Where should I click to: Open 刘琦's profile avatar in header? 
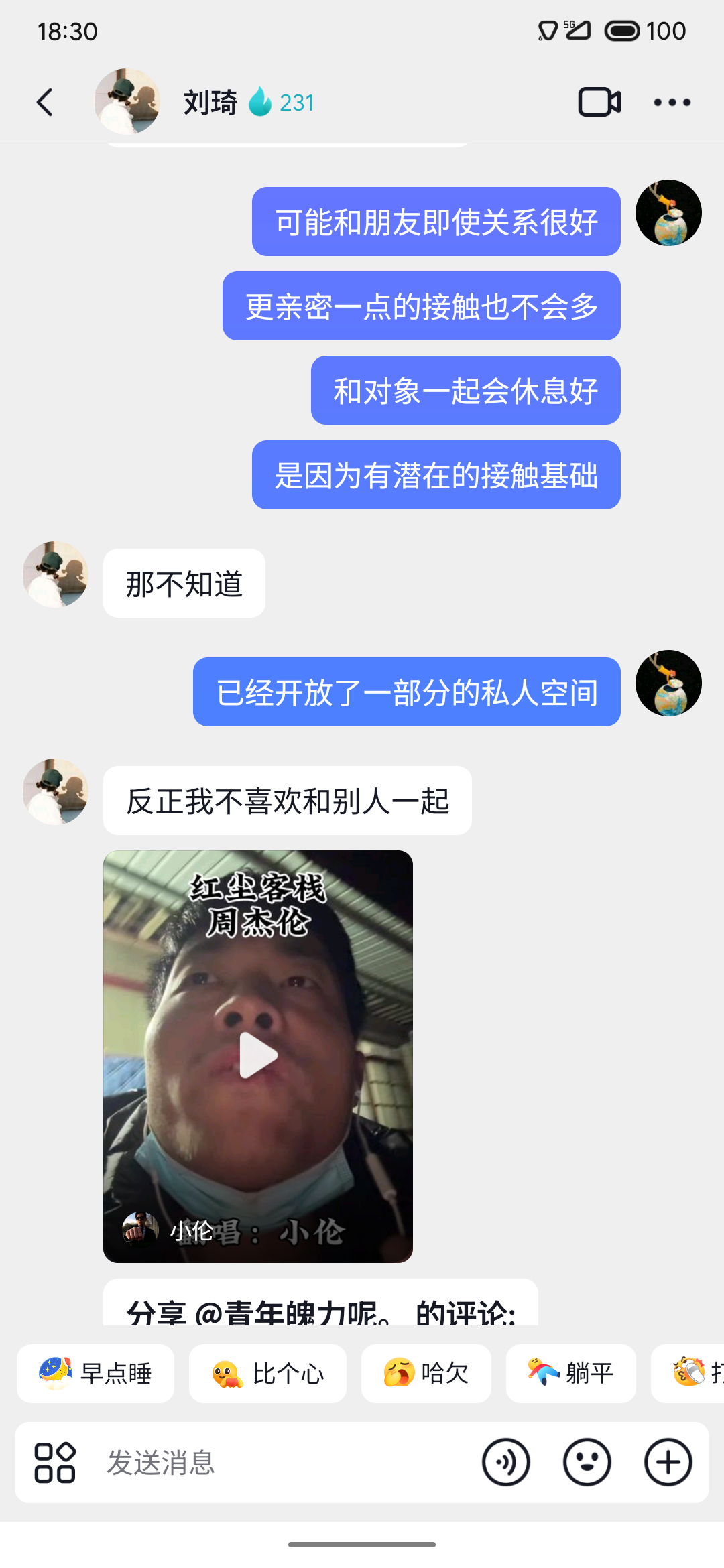[127, 102]
